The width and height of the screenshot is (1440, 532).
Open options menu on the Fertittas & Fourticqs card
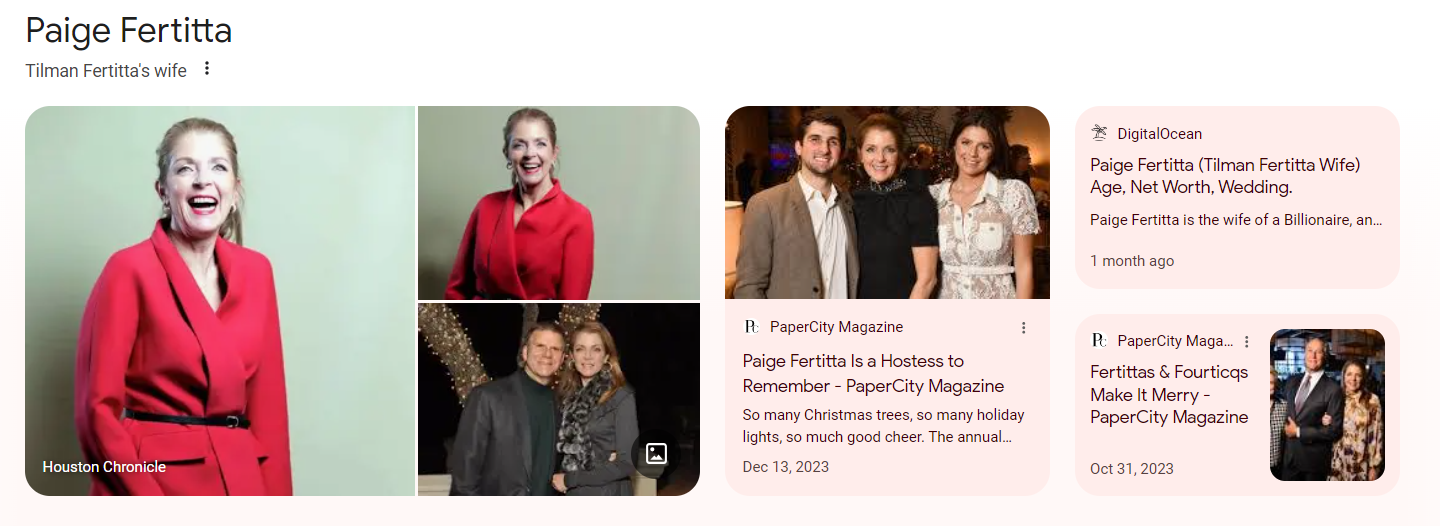(1246, 342)
